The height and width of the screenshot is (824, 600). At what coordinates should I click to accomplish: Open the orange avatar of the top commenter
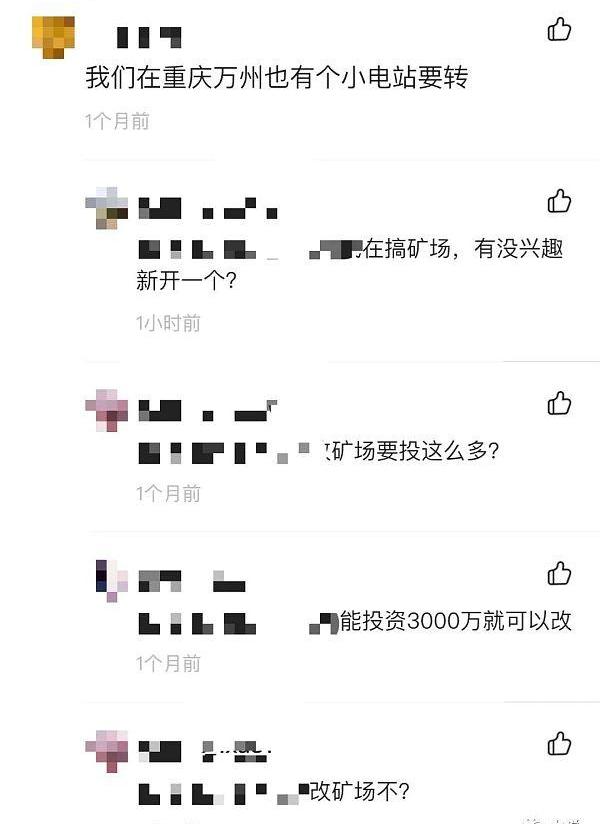tap(53, 36)
